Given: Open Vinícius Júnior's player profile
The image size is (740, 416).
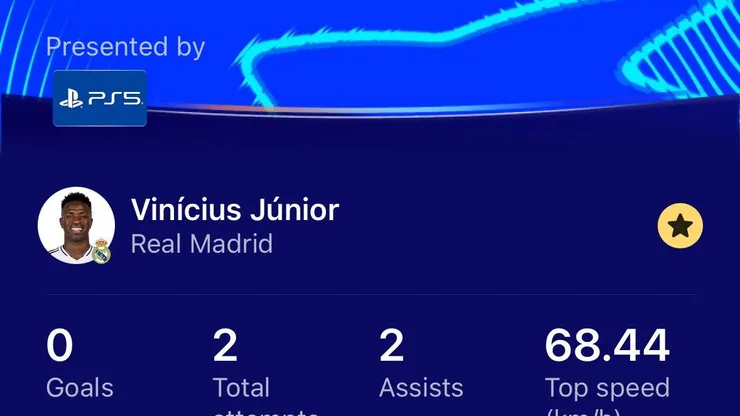Looking at the screenshot, I should pyautogui.click(x=234, y=211).
